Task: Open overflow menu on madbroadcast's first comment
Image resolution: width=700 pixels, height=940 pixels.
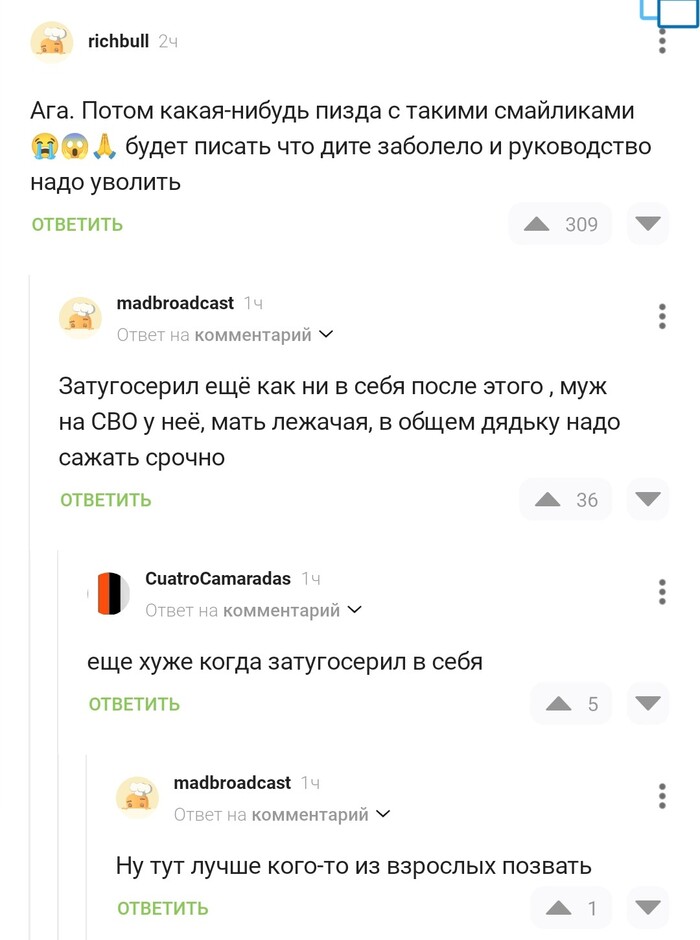Action: point(662,316)
